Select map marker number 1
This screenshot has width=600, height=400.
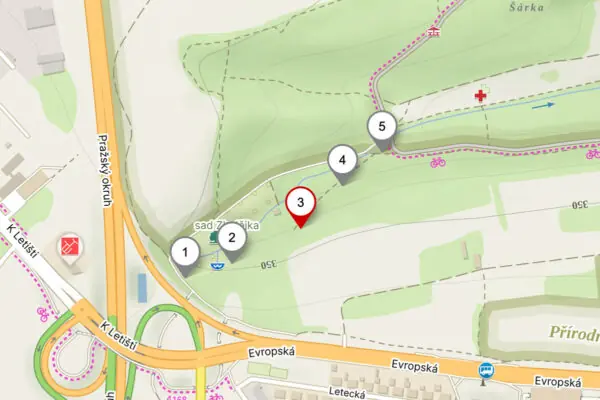[185, 254]
